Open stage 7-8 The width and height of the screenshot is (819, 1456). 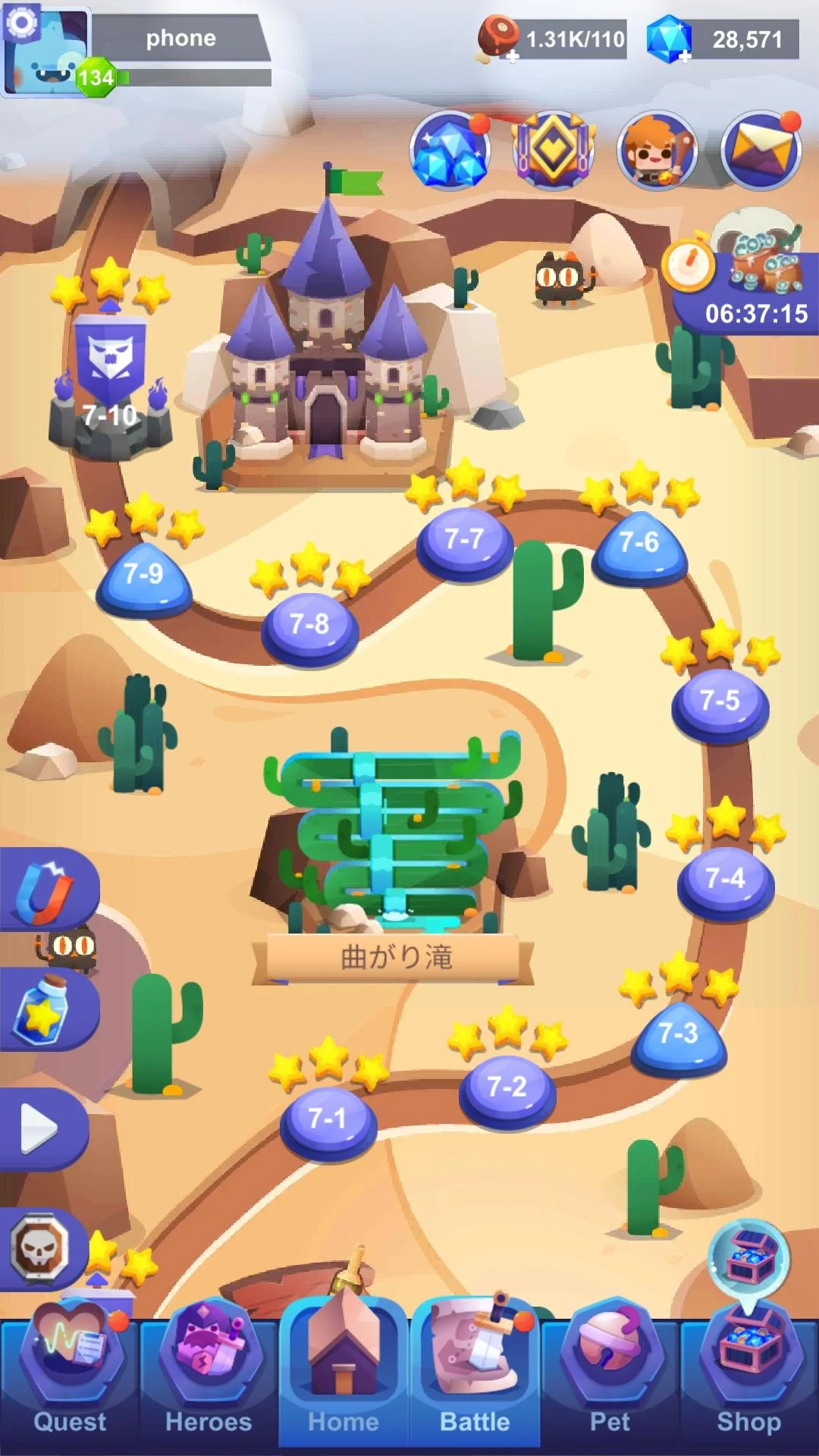(x=309, y=626)
